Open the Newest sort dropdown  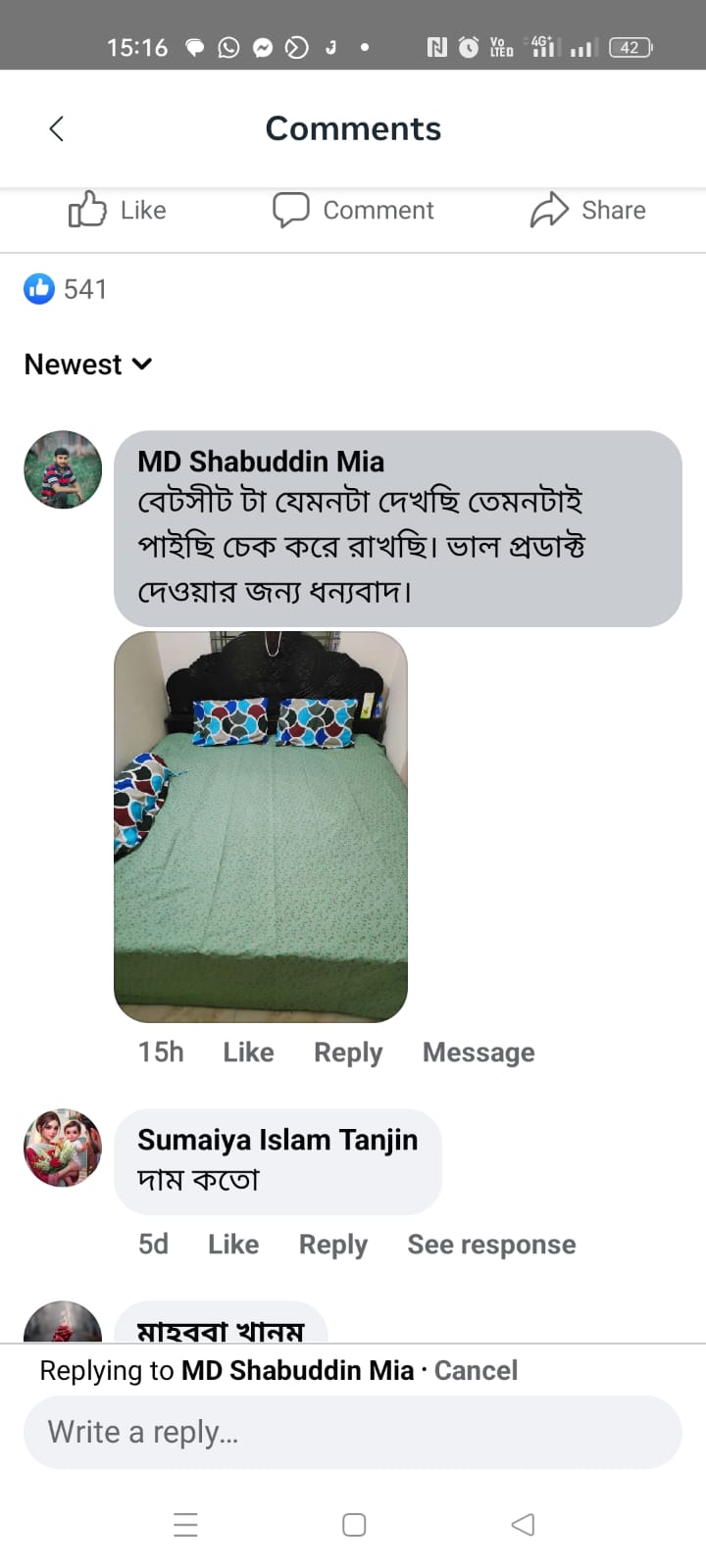click(88, 365)
